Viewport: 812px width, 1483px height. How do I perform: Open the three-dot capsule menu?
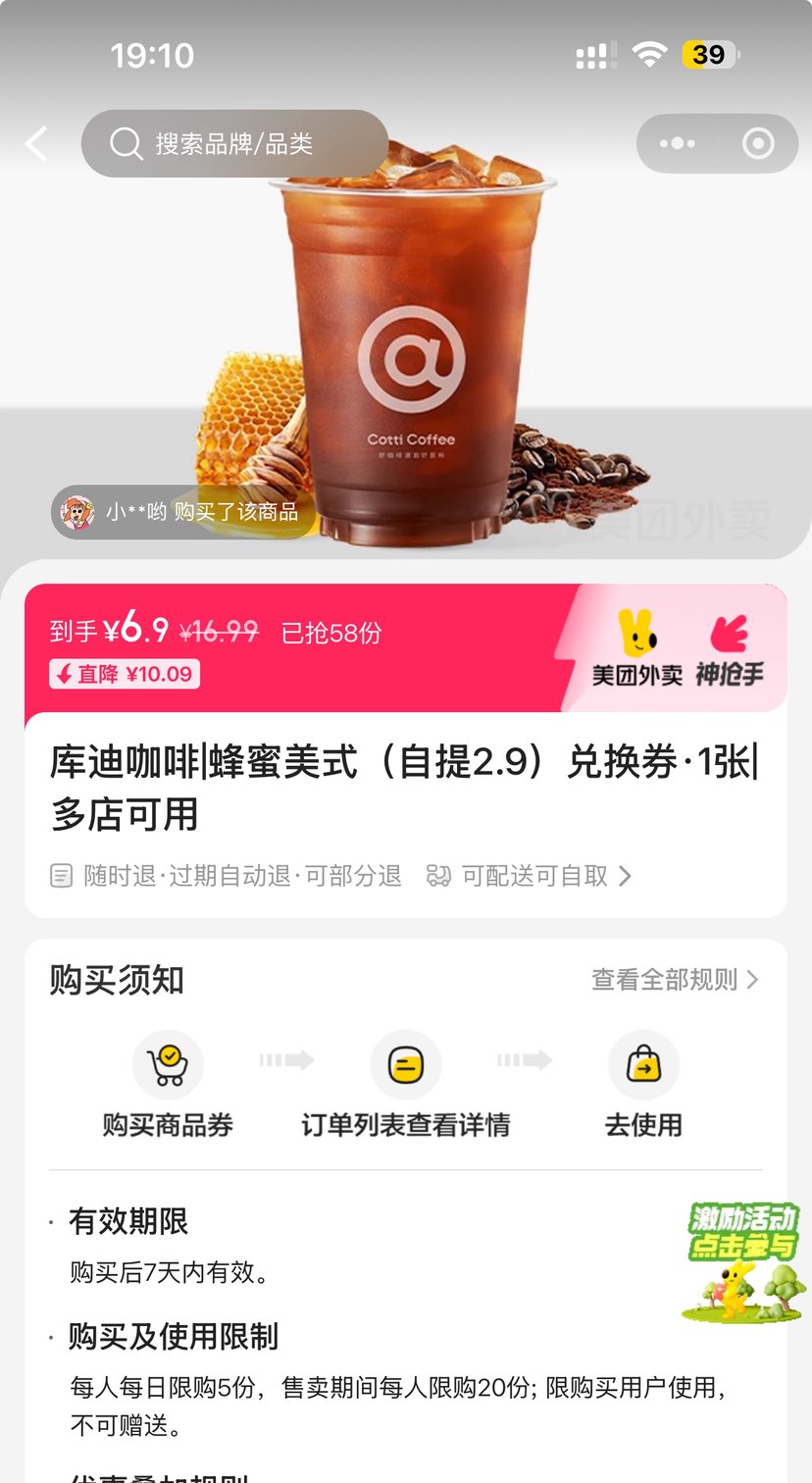(x=678, y=143)
